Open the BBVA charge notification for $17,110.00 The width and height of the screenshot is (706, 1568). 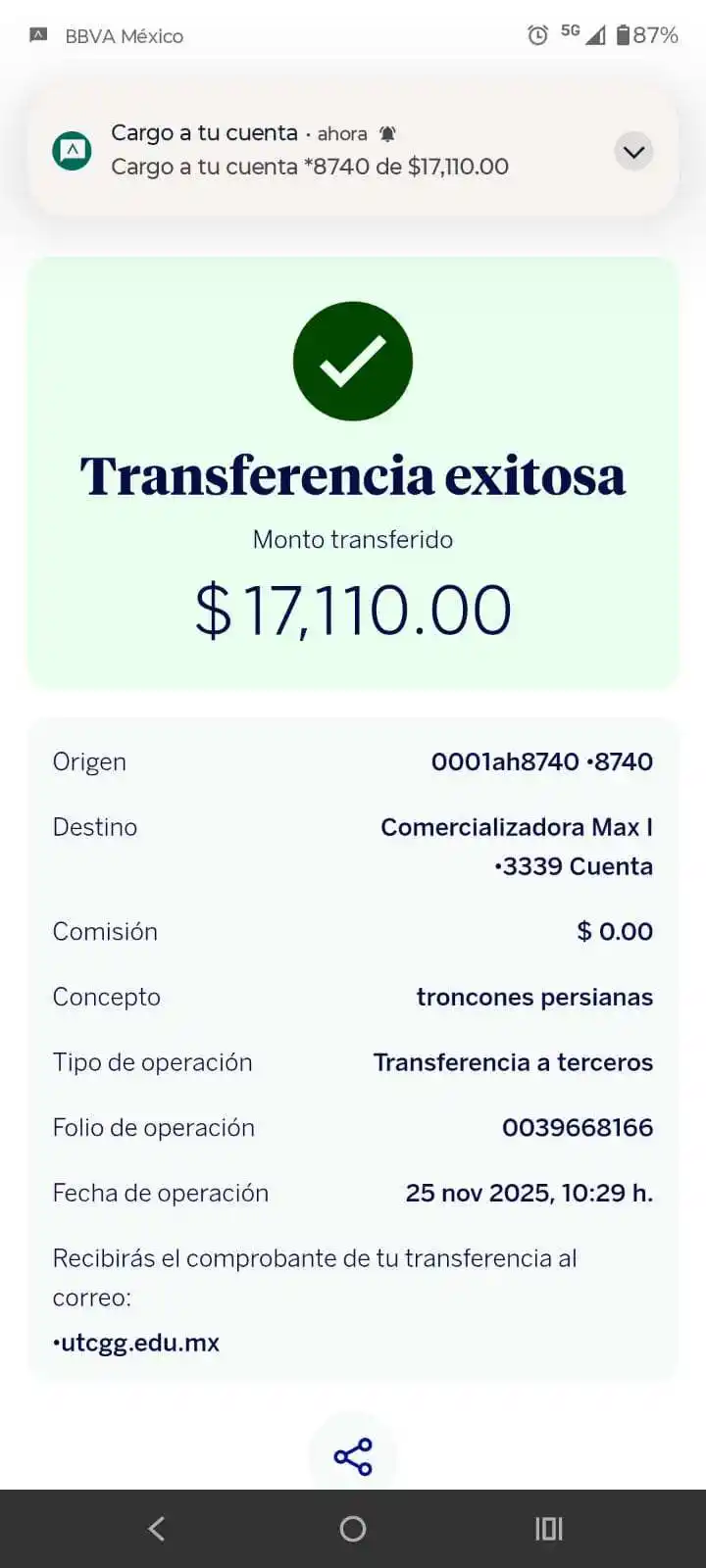coord(310,150)
